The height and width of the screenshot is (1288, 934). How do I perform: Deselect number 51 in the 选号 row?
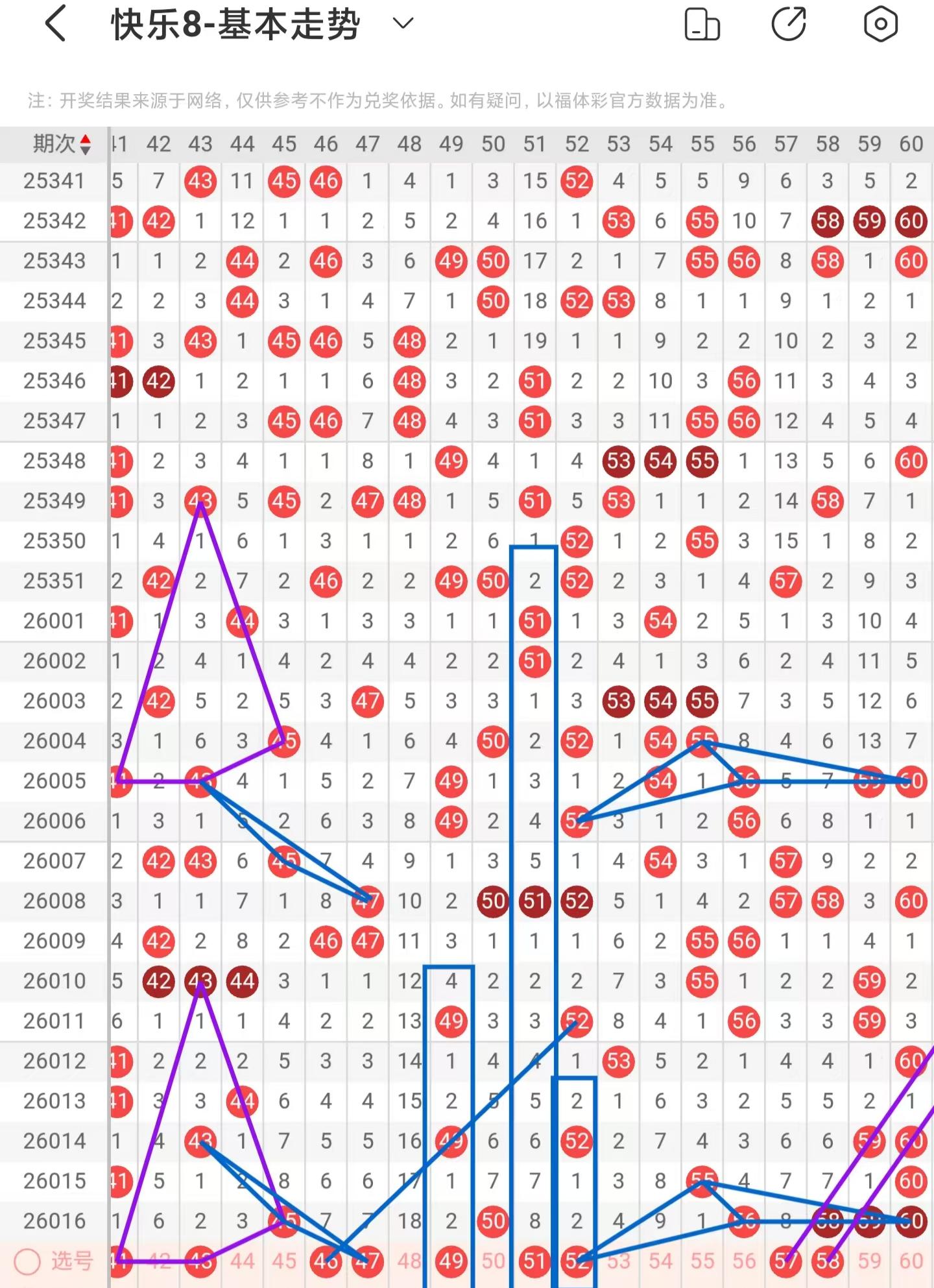pos(534,1261)
